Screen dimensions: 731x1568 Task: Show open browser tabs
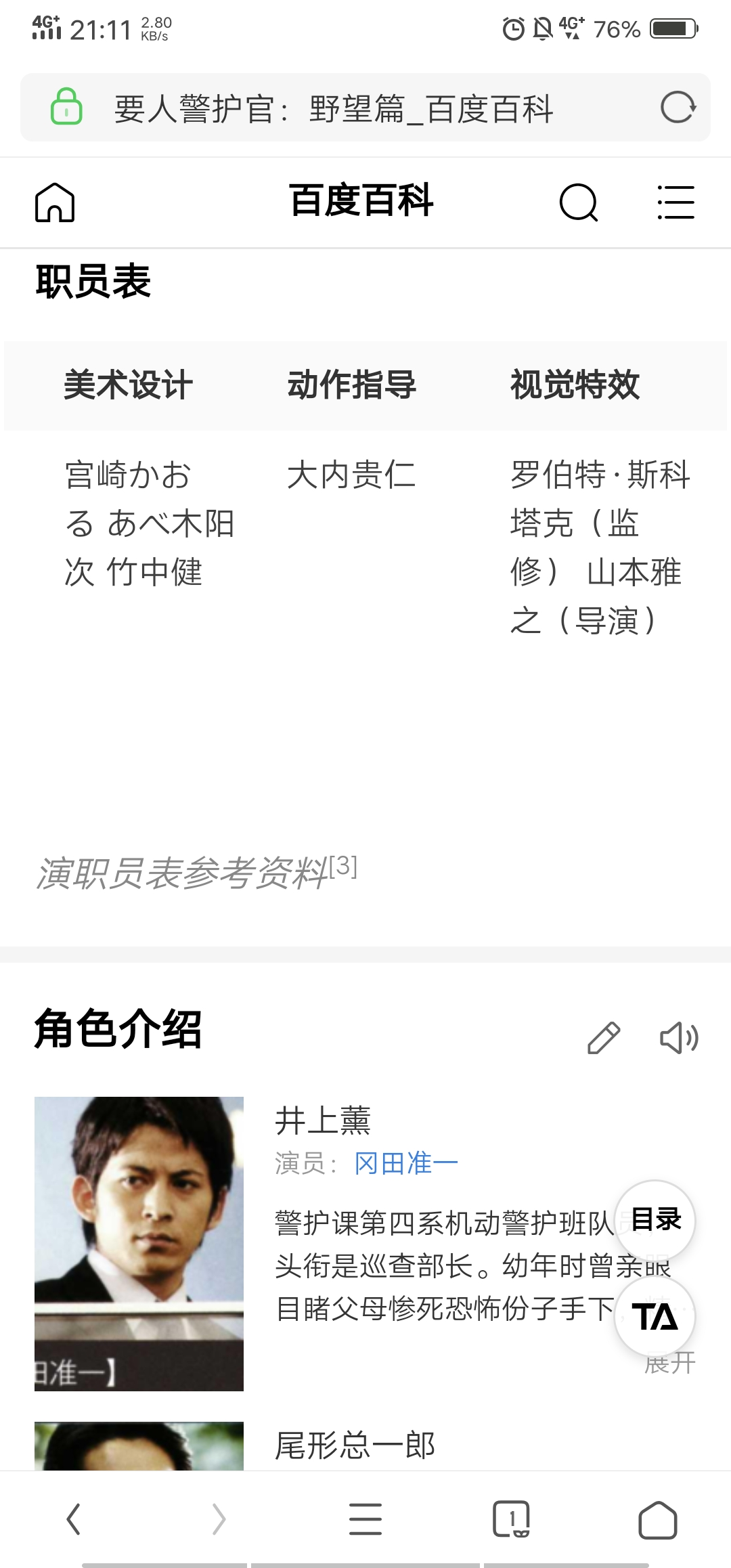click(511, 1519)
